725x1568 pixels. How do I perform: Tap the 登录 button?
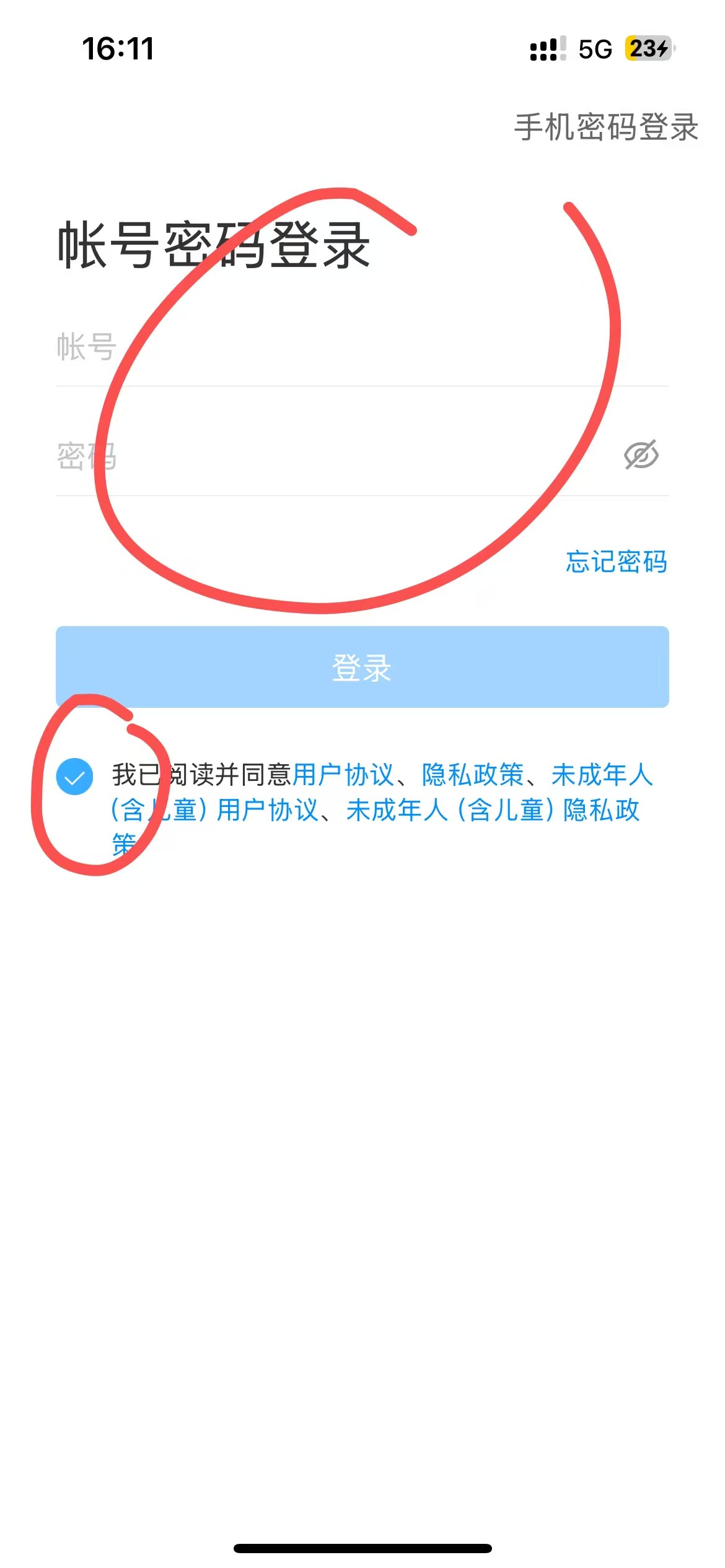click(x=362, y=667)
